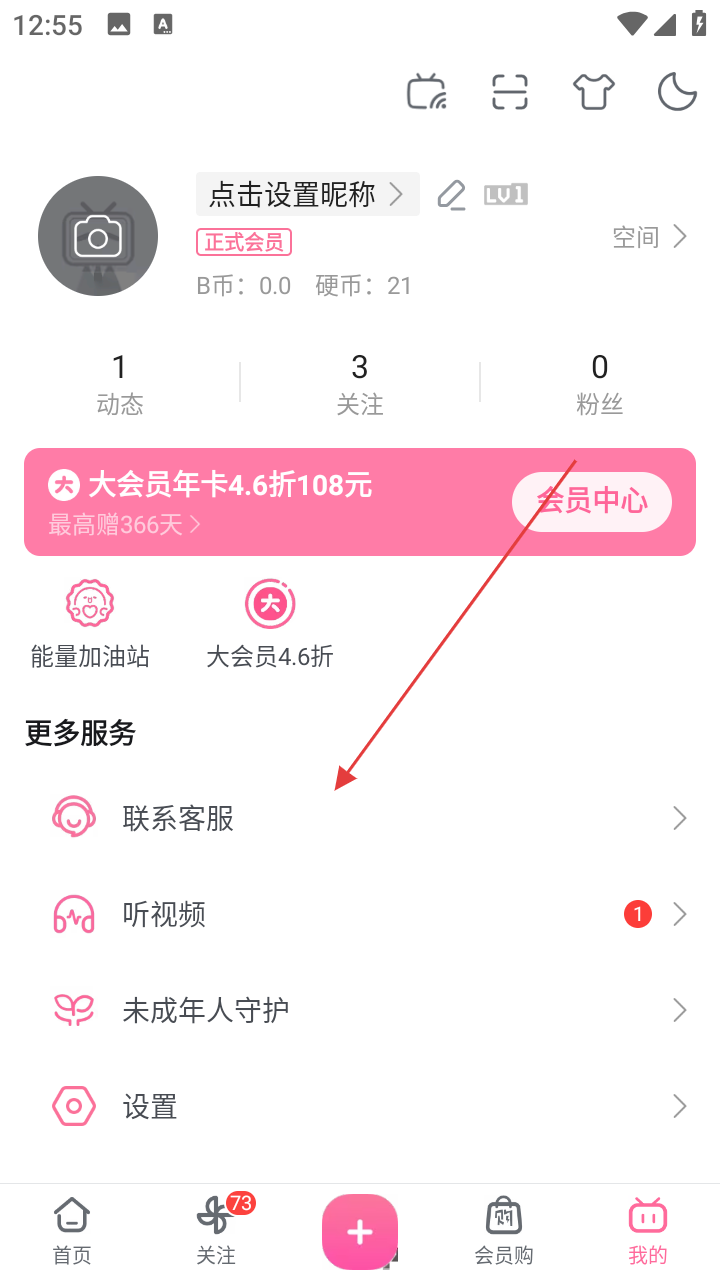View the 粉丝 followers list

[600, 383]
